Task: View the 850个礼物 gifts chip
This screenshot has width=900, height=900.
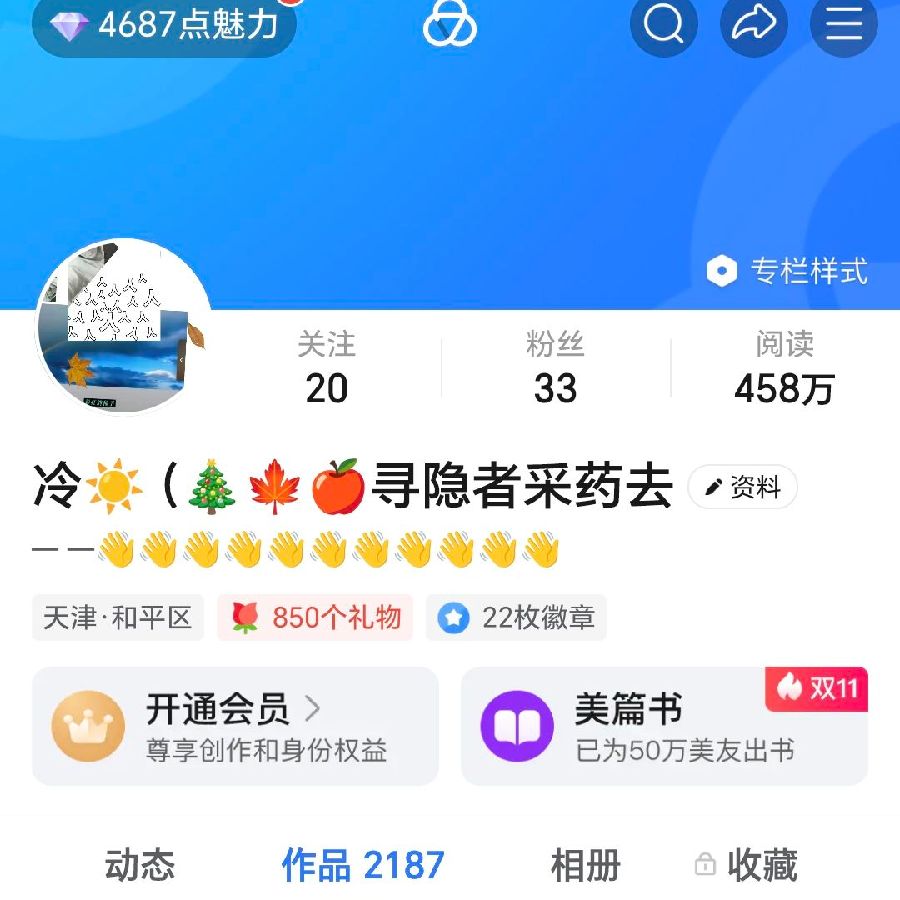Action: coord(315,618)
